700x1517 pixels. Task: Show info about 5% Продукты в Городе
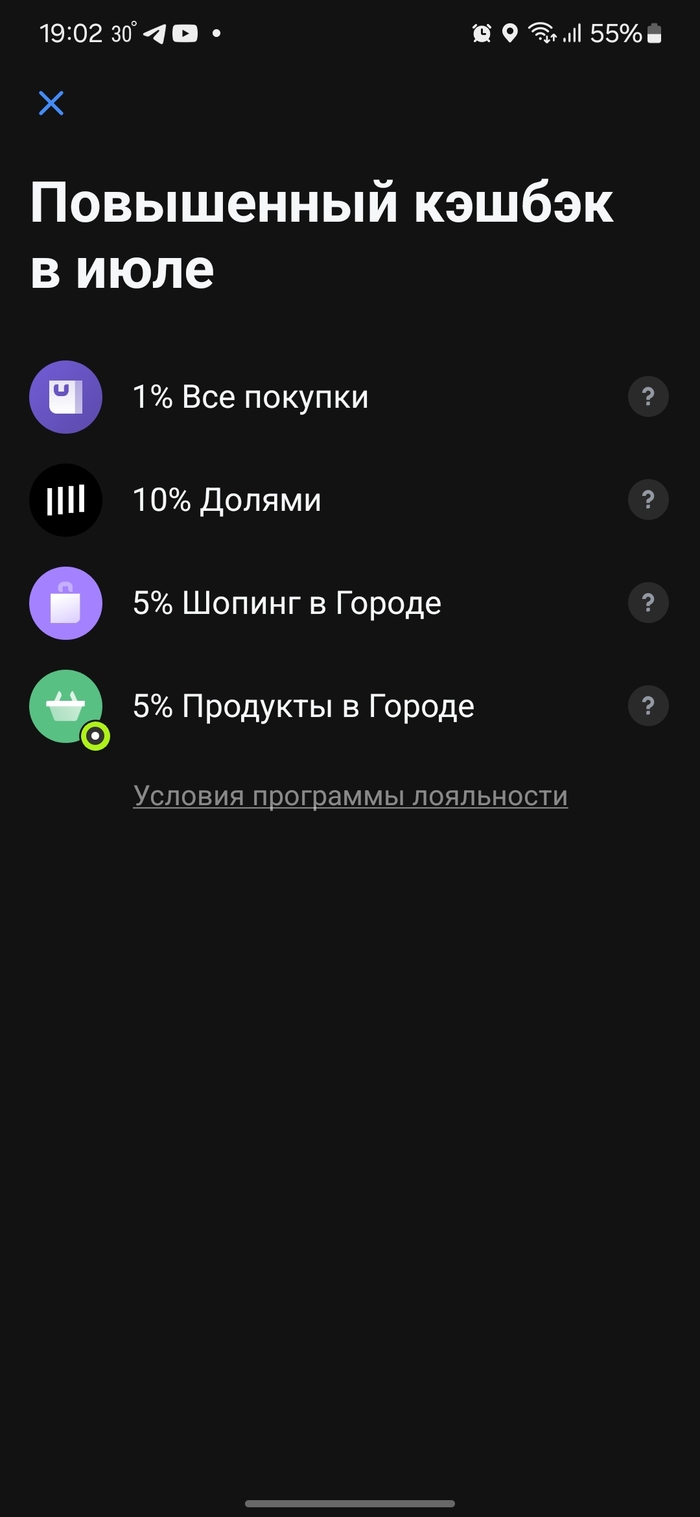point(648,706)
